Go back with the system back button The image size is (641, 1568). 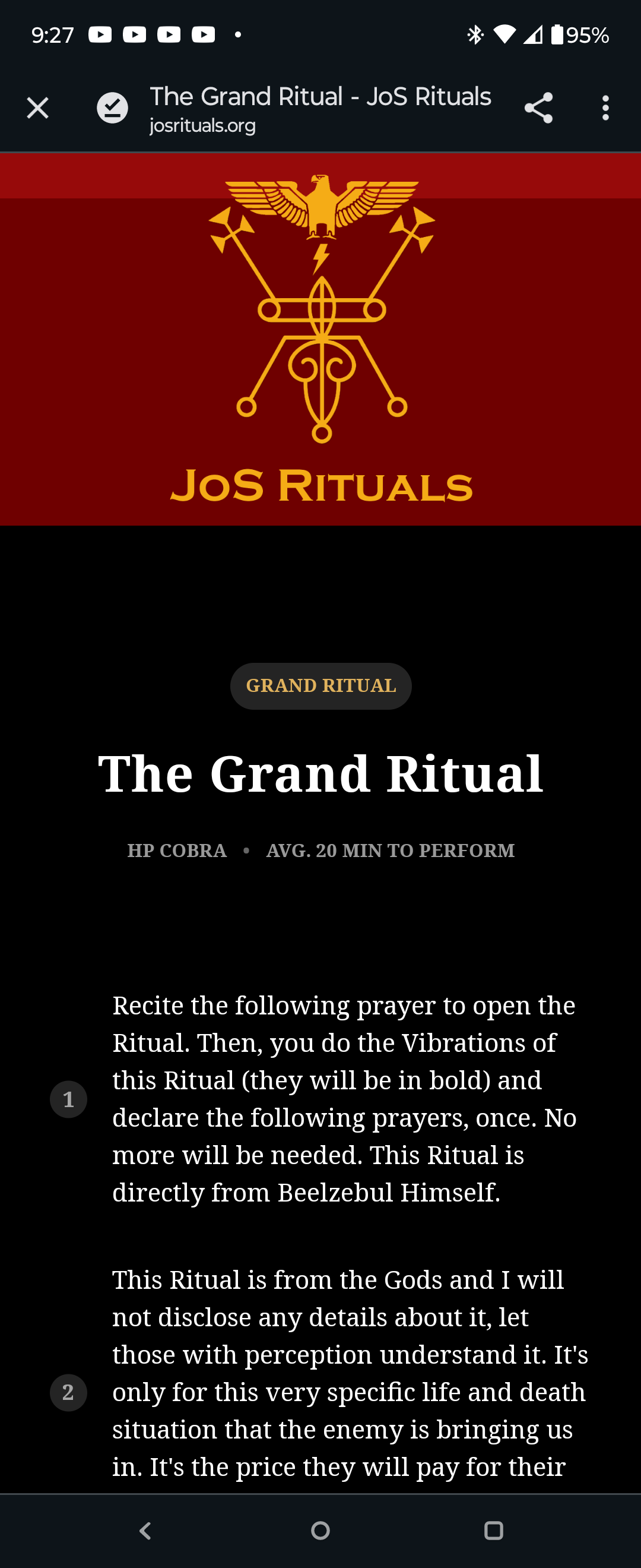click(x=145, y=1530)
